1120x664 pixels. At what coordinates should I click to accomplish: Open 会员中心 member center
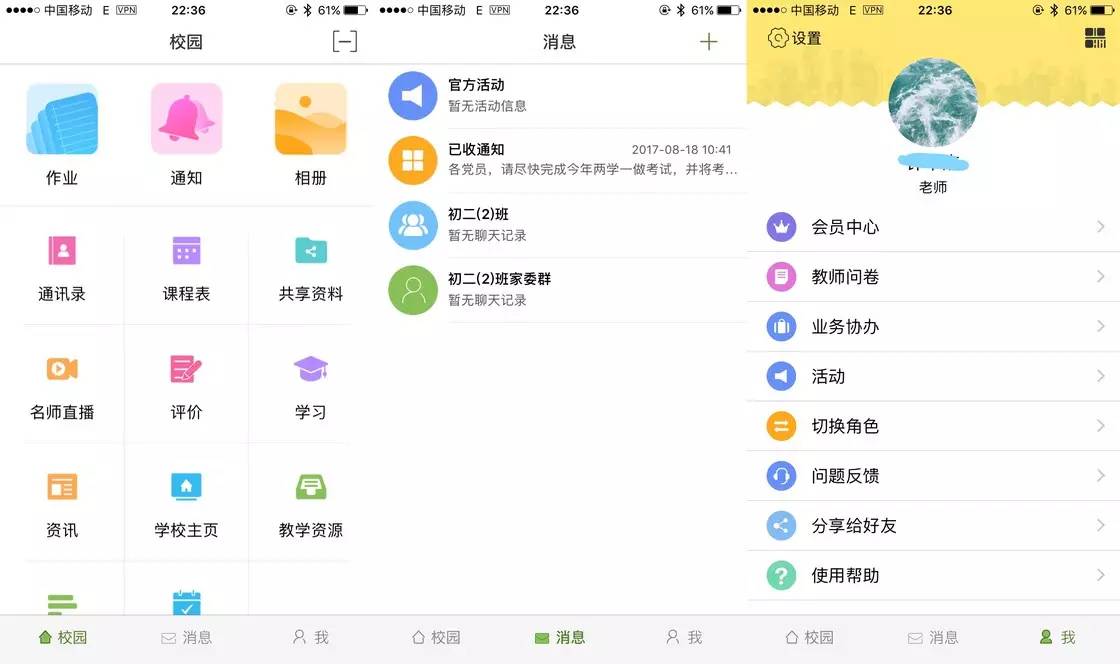[x=933, y=227]
